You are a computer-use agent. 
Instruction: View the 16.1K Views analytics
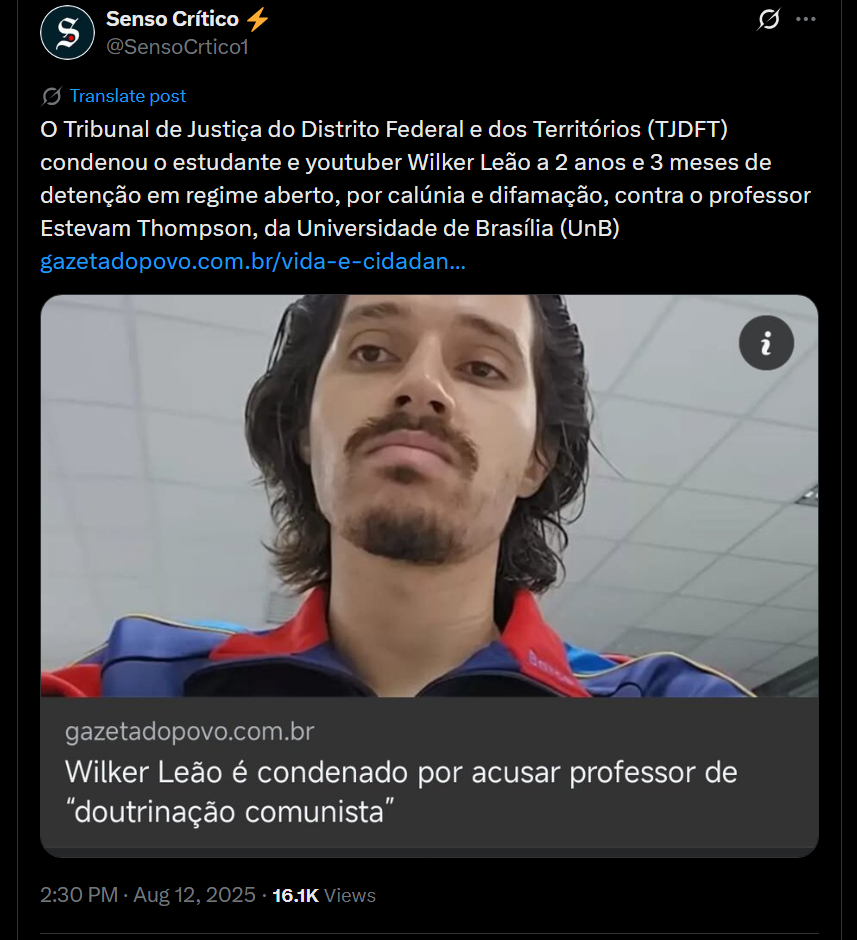tap(323, 895)
